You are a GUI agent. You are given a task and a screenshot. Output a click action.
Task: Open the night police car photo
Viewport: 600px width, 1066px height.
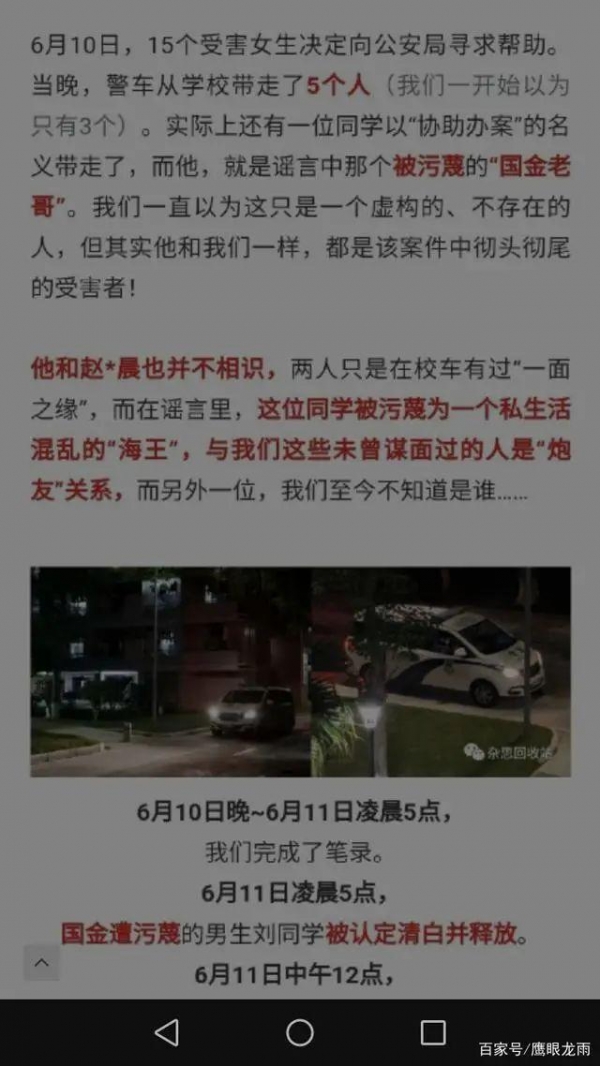pos(300,671)
